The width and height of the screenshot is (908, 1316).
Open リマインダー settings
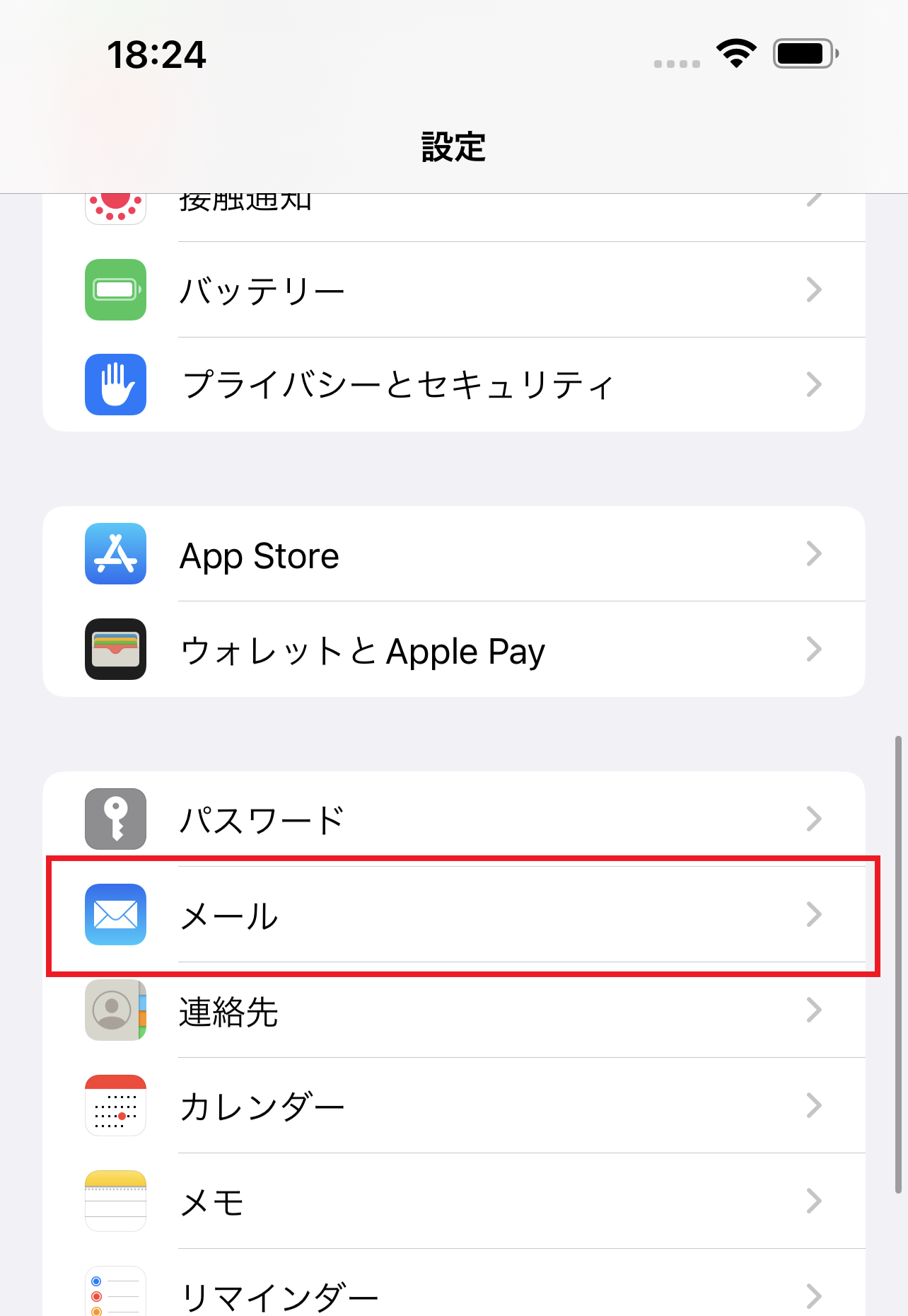[453, 1295]
